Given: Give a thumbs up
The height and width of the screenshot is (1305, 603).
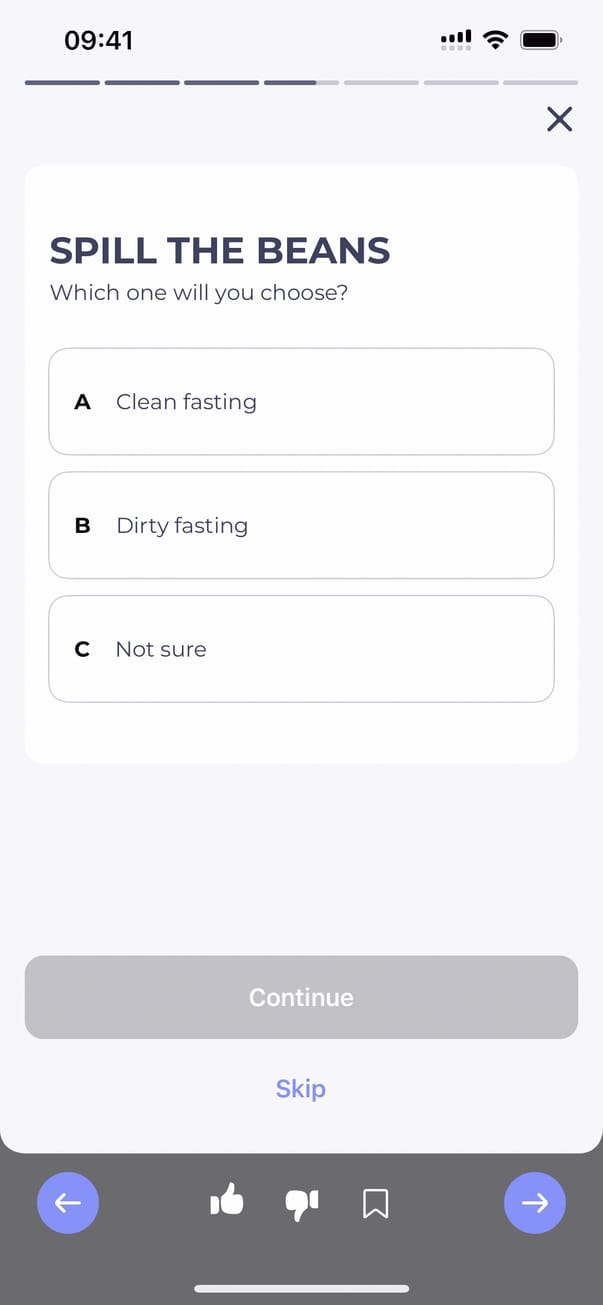Looking at the screenshot, I should 227,1201.
